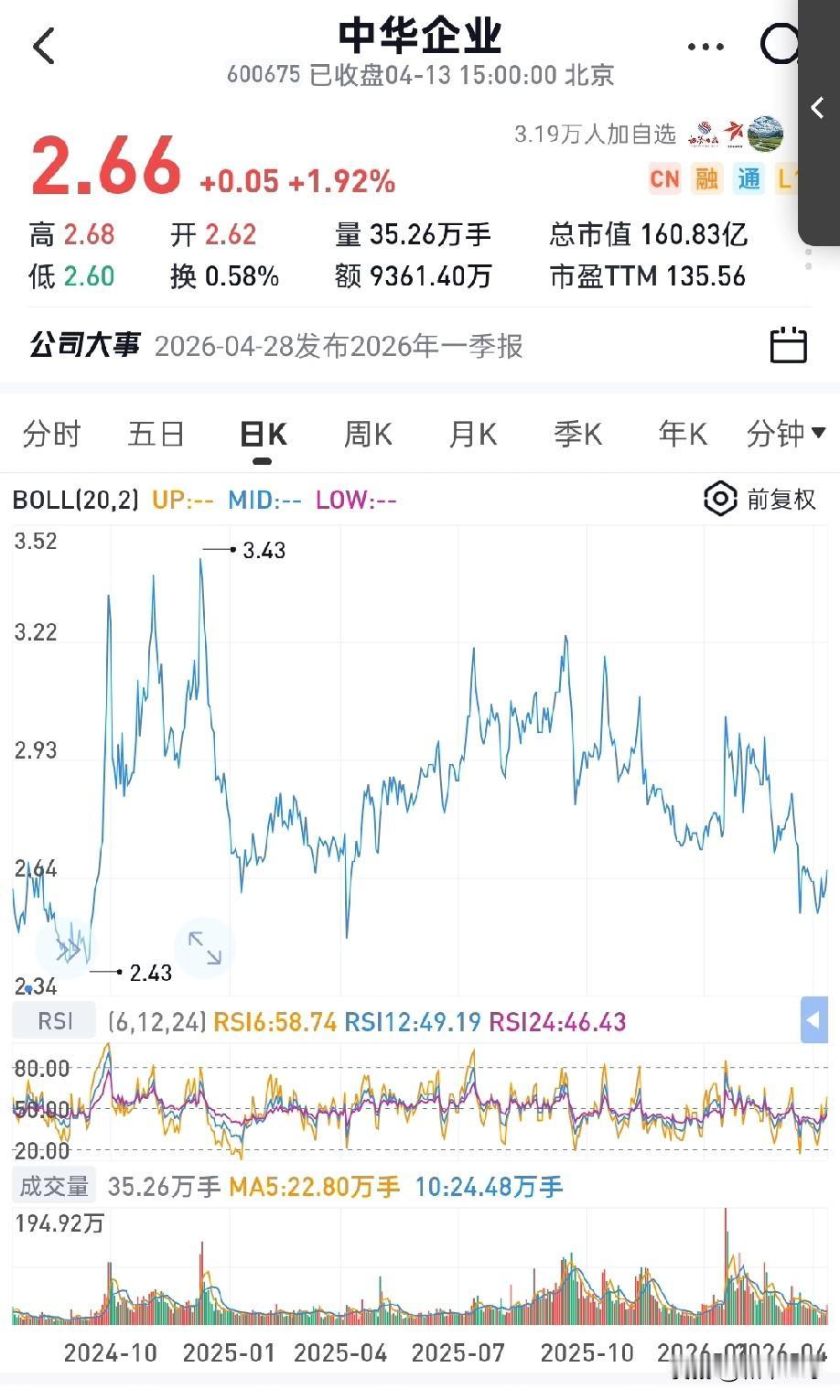Screen dimensions: 840x1400
Task: Collapse the indicator panel with the blue arrow
Action: (x=813, y=1020)
